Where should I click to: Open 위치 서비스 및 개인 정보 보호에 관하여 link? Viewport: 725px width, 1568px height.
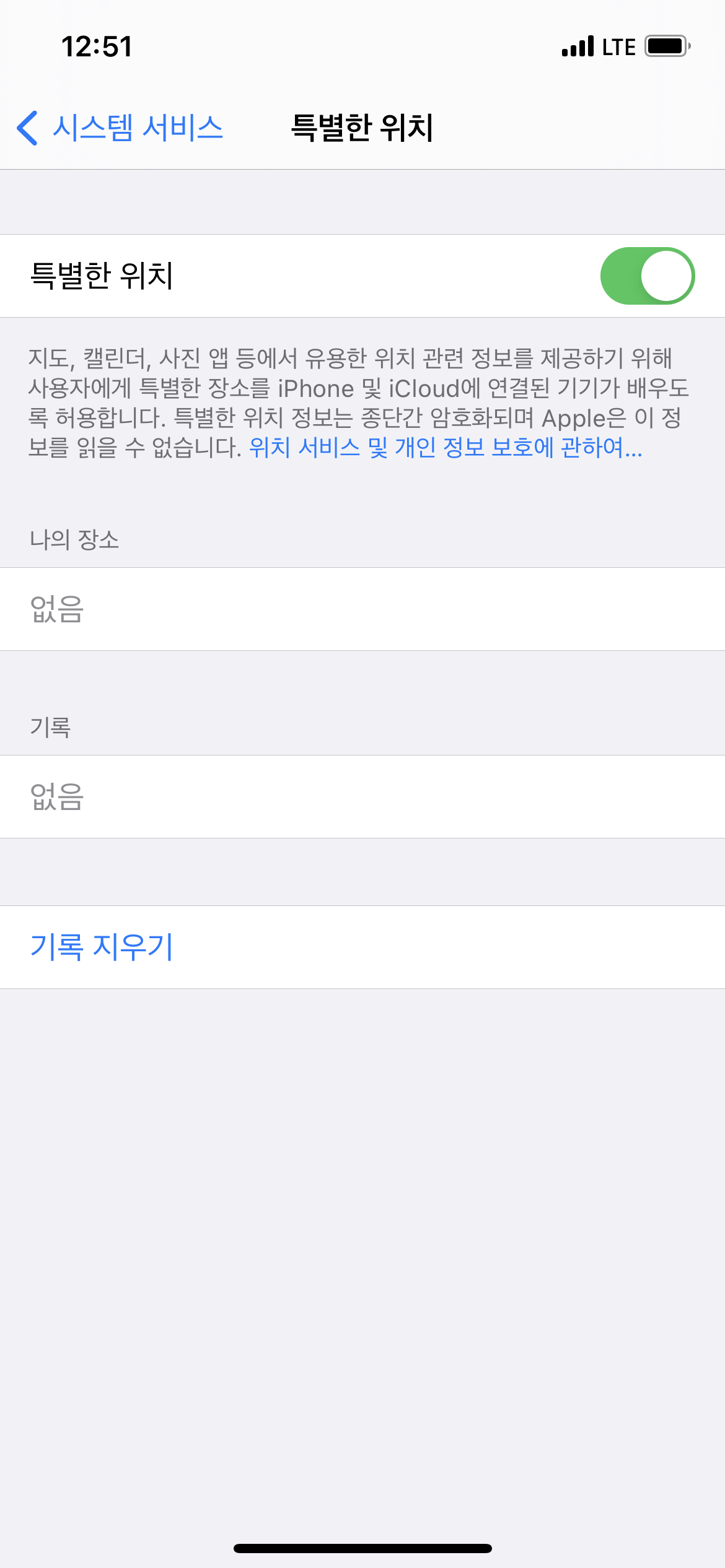445,448
